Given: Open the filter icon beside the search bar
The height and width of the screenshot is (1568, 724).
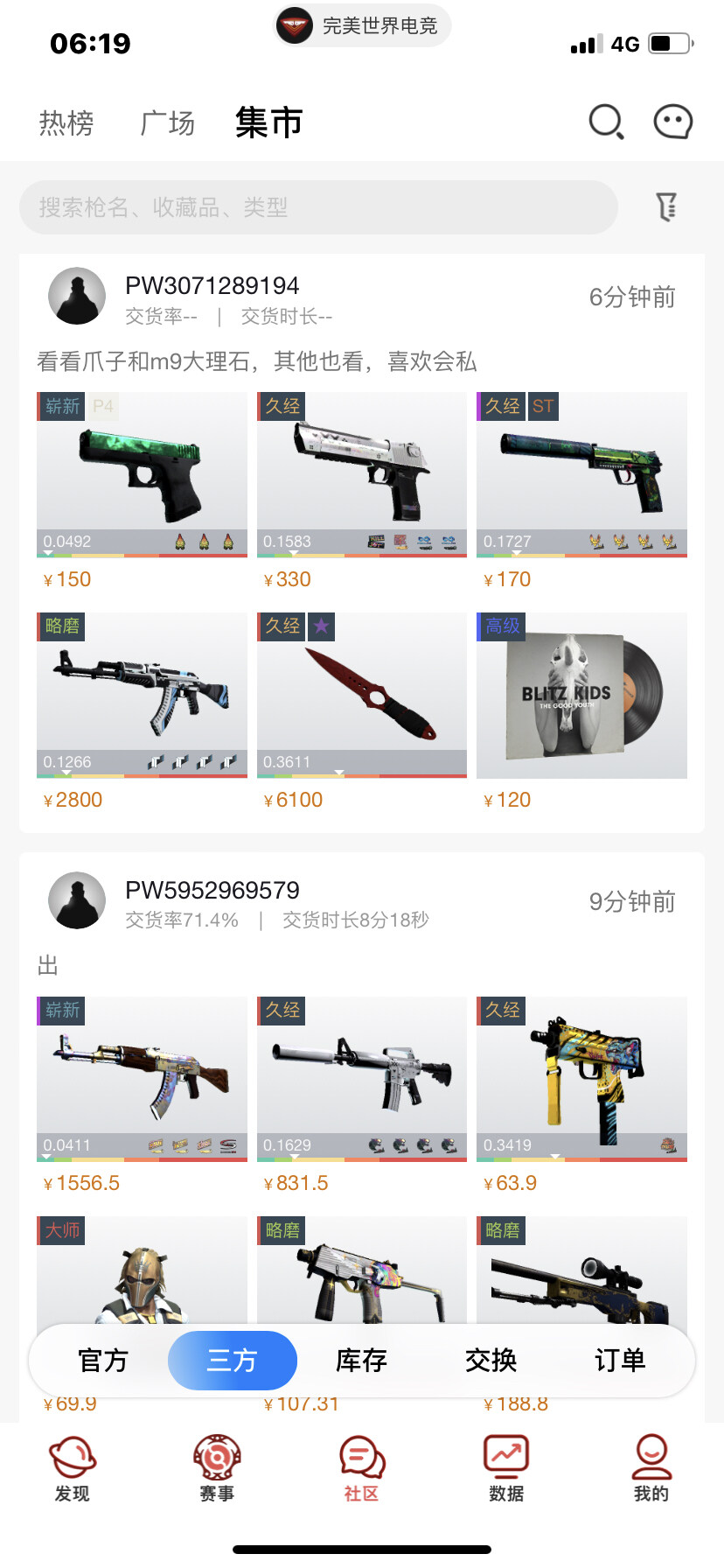Looking at the screenshot, I should coord(667,206).
